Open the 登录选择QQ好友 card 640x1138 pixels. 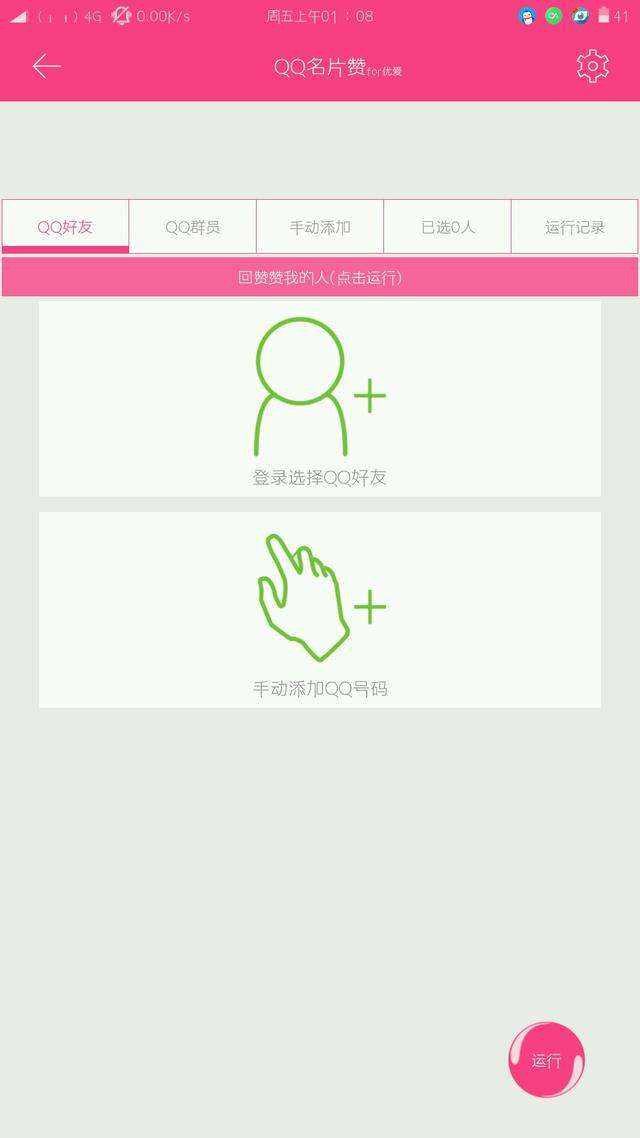320,398
